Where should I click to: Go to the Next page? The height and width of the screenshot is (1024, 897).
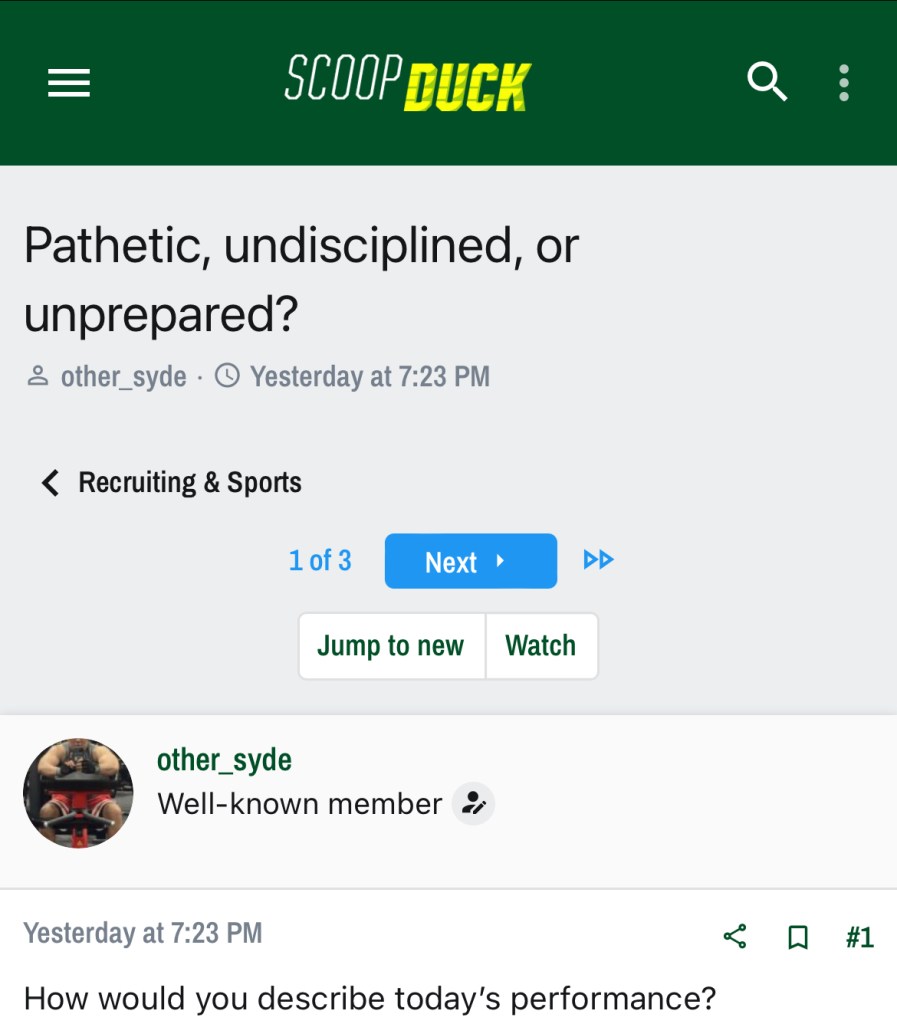coord(470,562)
